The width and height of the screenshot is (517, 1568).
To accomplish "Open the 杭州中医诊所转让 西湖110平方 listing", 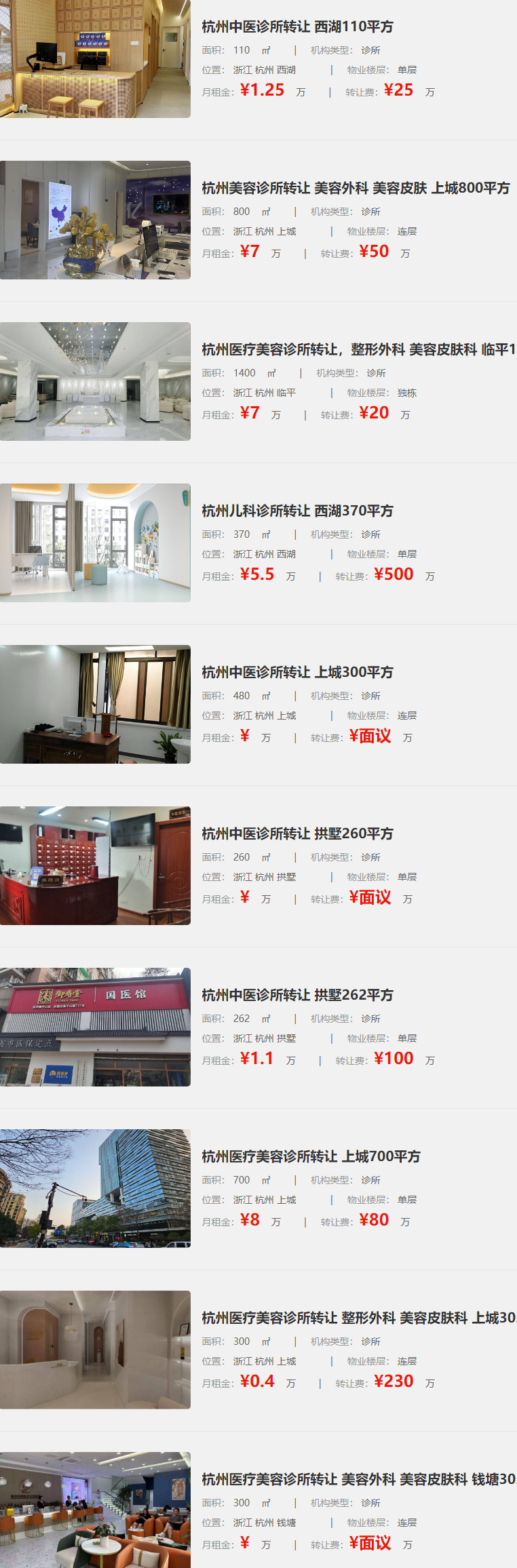I will (x=297, y=27).
